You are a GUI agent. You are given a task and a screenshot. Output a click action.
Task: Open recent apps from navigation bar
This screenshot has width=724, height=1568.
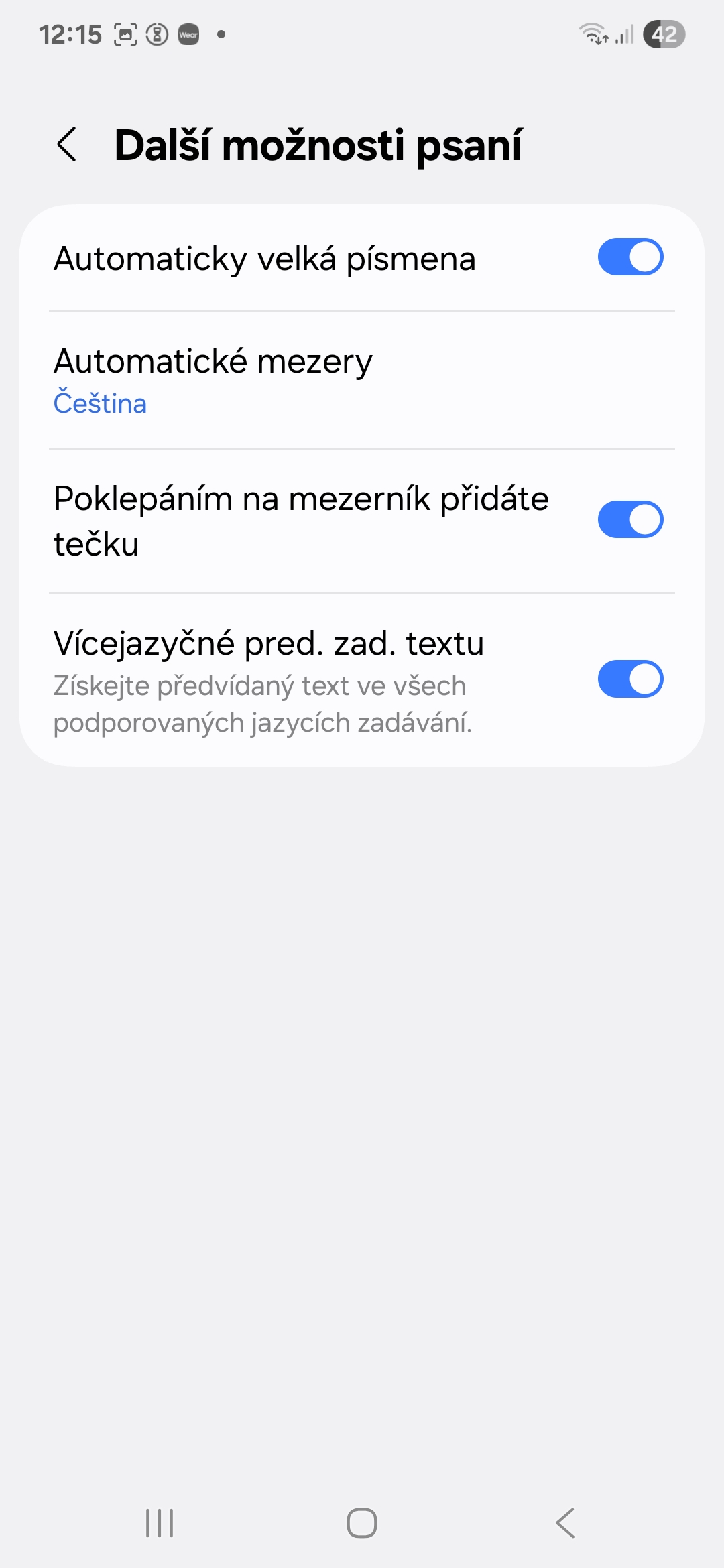(x=160, y=1523)
